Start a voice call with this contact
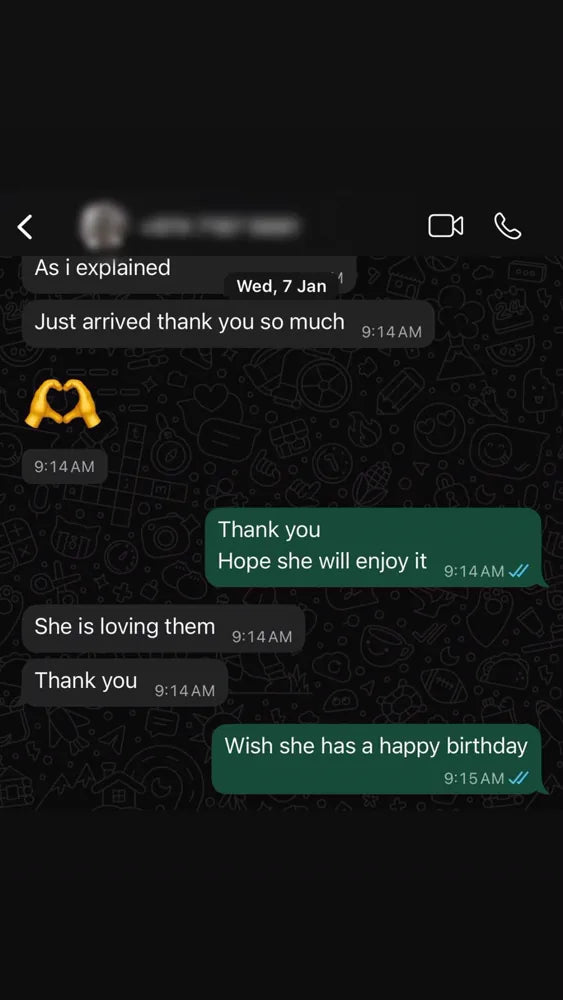This screenshot has width=563, height=1000. point(508,226)
